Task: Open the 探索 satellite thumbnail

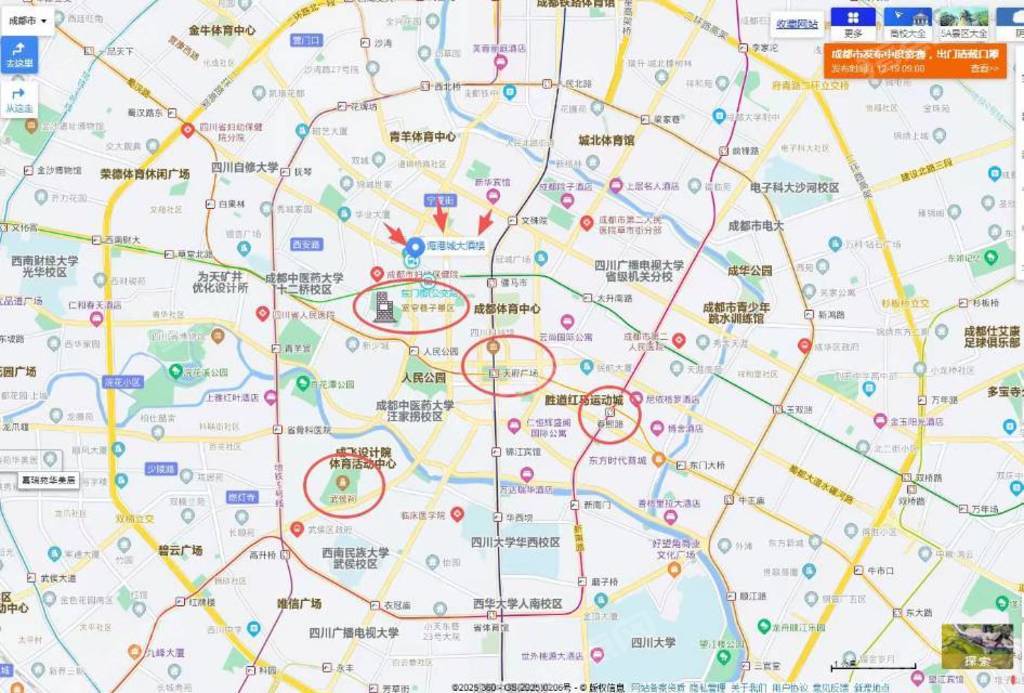Action: (977, 647)
